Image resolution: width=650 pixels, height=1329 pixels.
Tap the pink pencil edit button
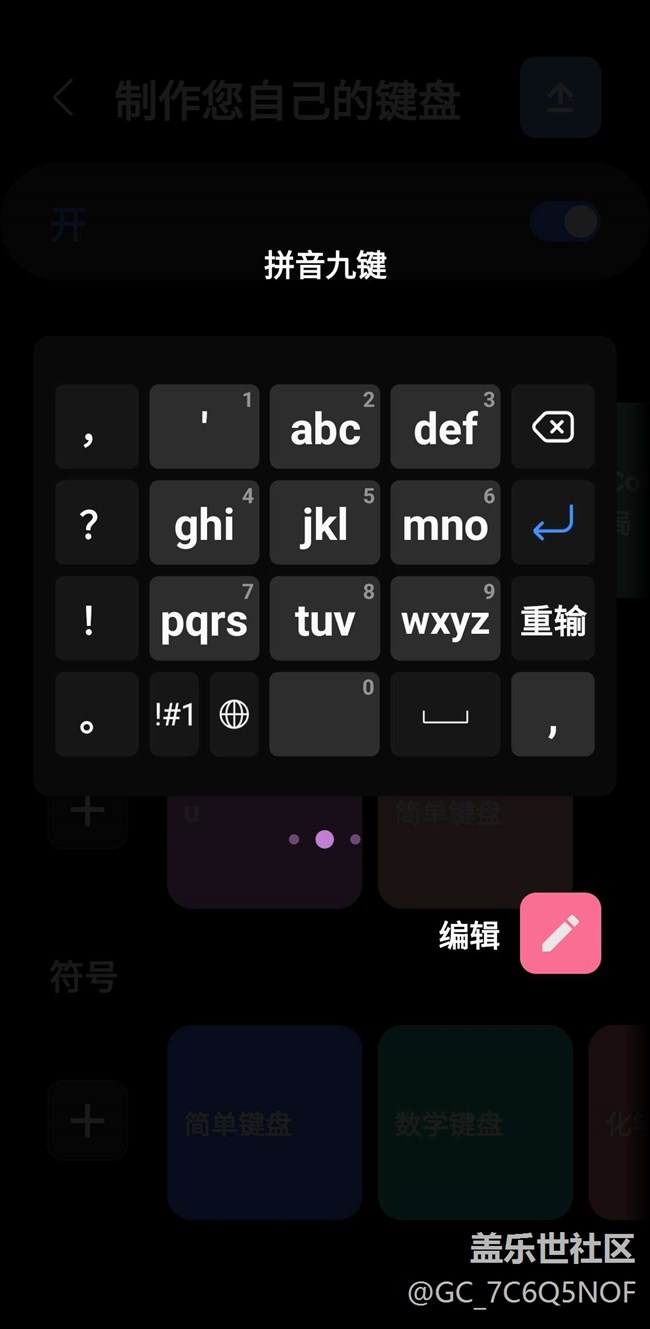(x=560, y=933)
